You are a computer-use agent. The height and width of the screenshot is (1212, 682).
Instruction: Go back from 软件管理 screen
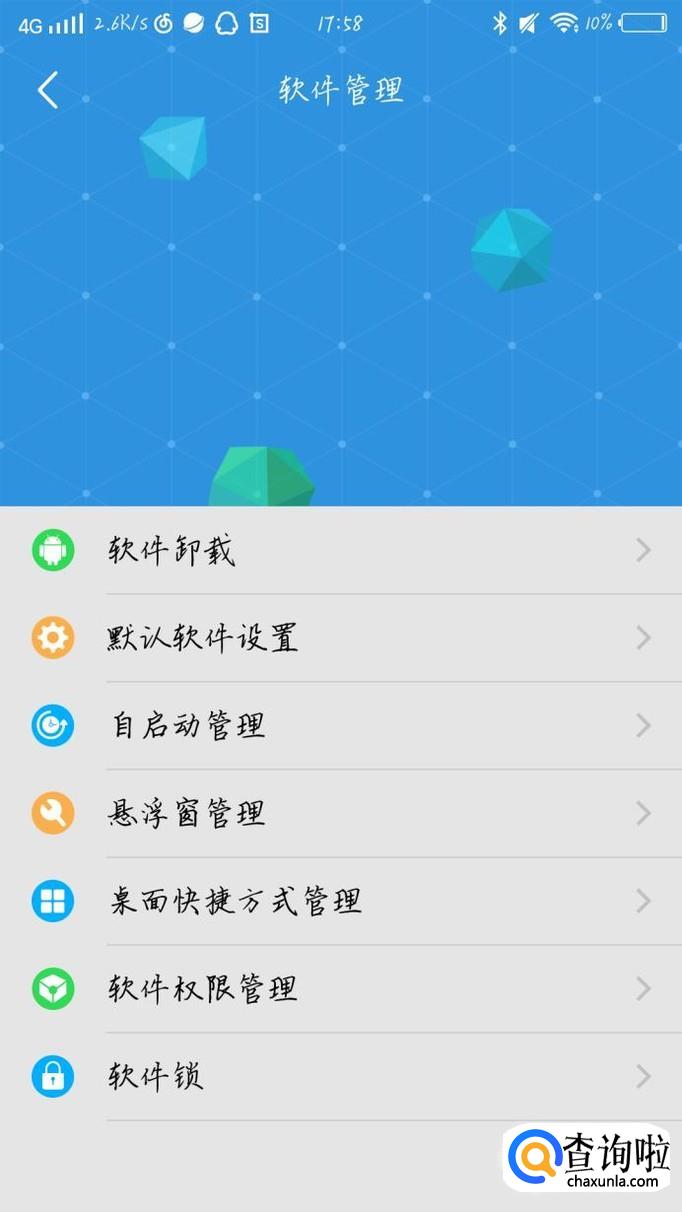click(48, 91)
